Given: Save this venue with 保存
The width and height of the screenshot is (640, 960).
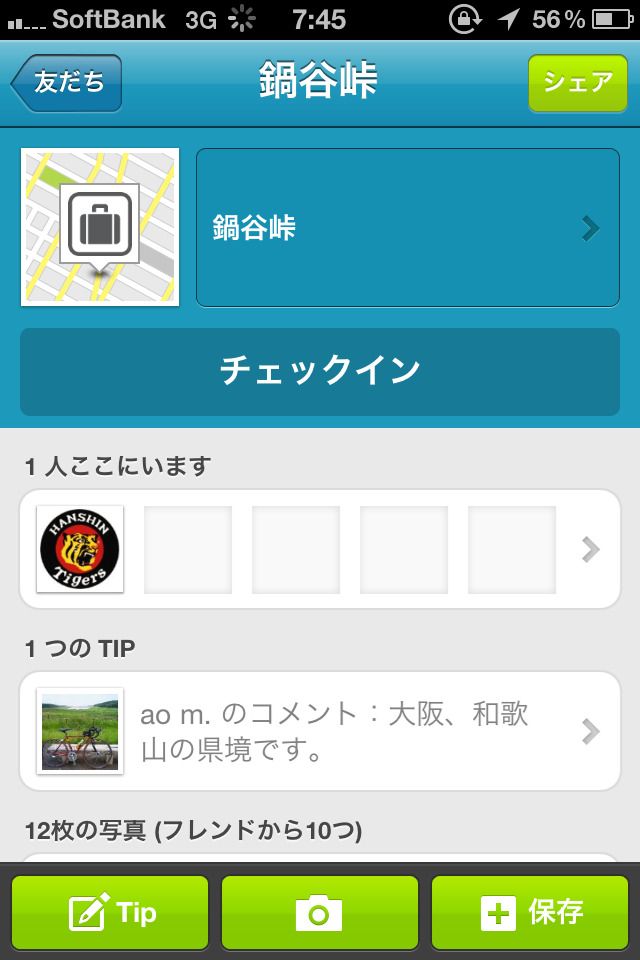Looking at the screenshot, I should [530, 912].
